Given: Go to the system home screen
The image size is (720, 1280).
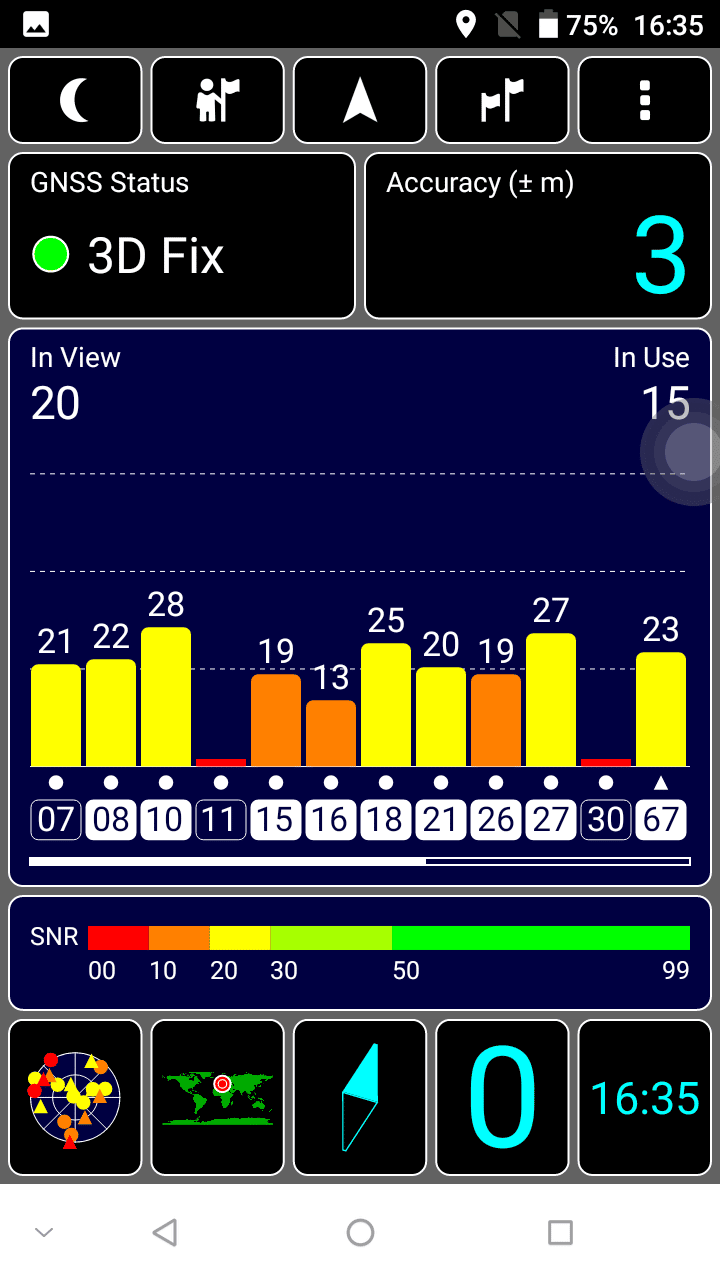Looking at the screenshot, I should [360, 1232].
